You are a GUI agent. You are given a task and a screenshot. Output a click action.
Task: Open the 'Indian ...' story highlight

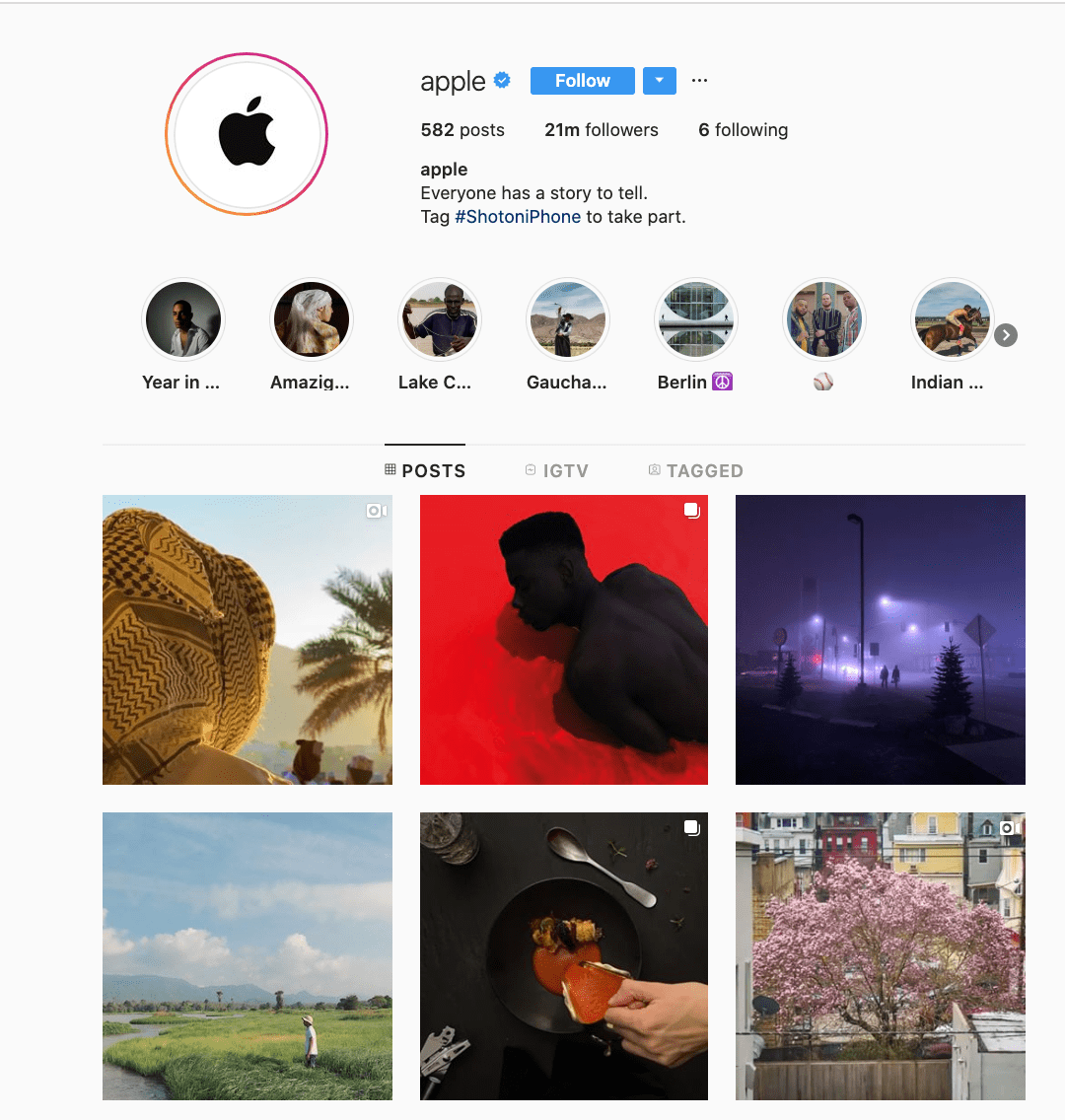(952, 320)
